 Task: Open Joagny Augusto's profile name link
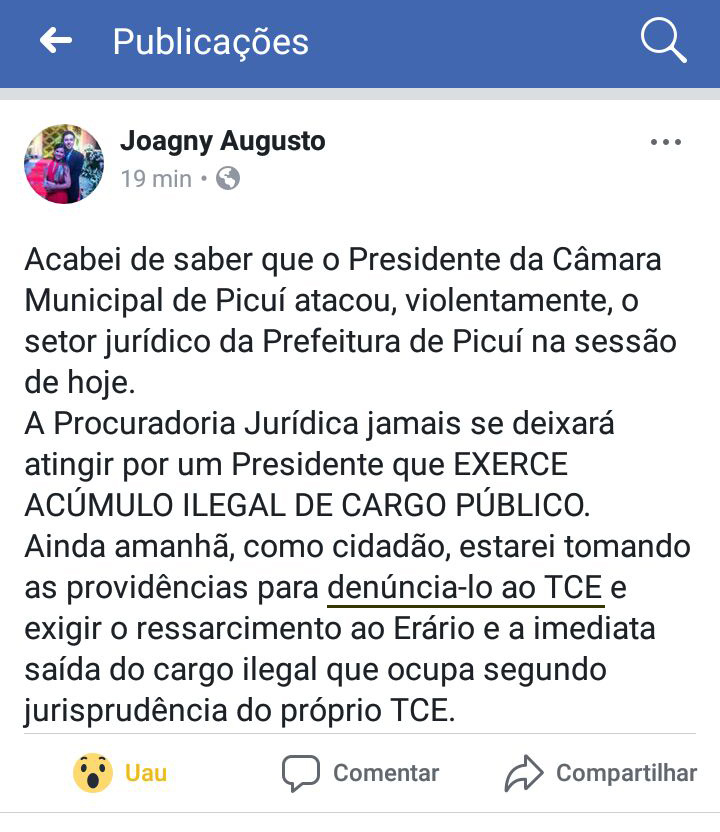222,141
